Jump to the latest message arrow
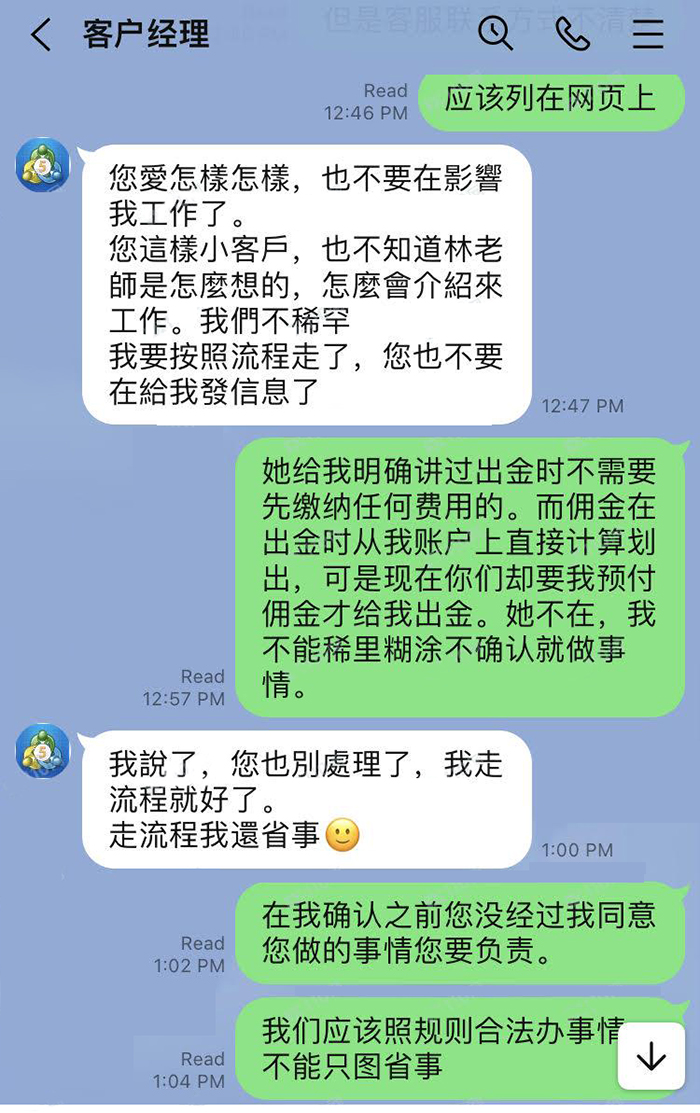This screenshot has height=1113, width=700. tap(651, 1056)
